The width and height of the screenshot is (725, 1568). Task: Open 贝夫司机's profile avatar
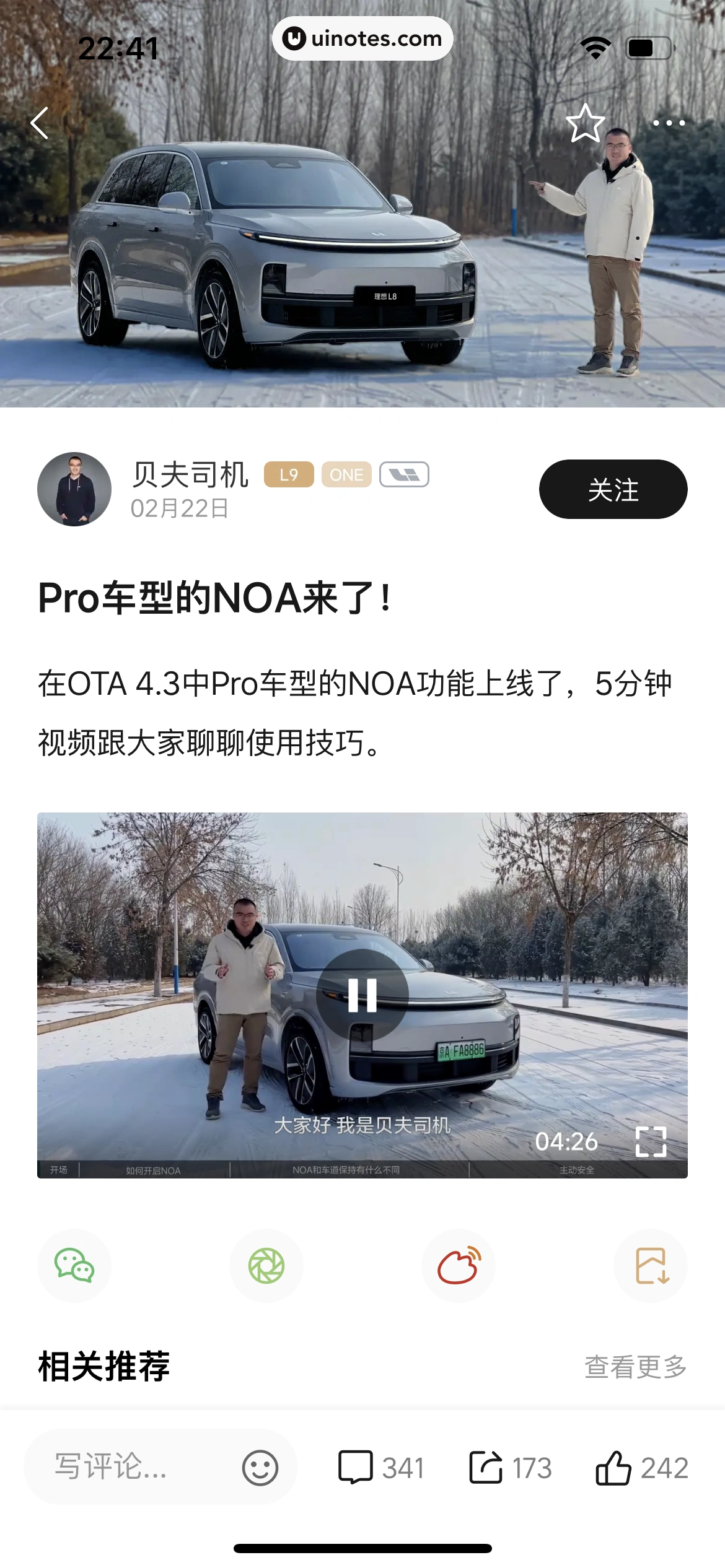tap(74, 489)
